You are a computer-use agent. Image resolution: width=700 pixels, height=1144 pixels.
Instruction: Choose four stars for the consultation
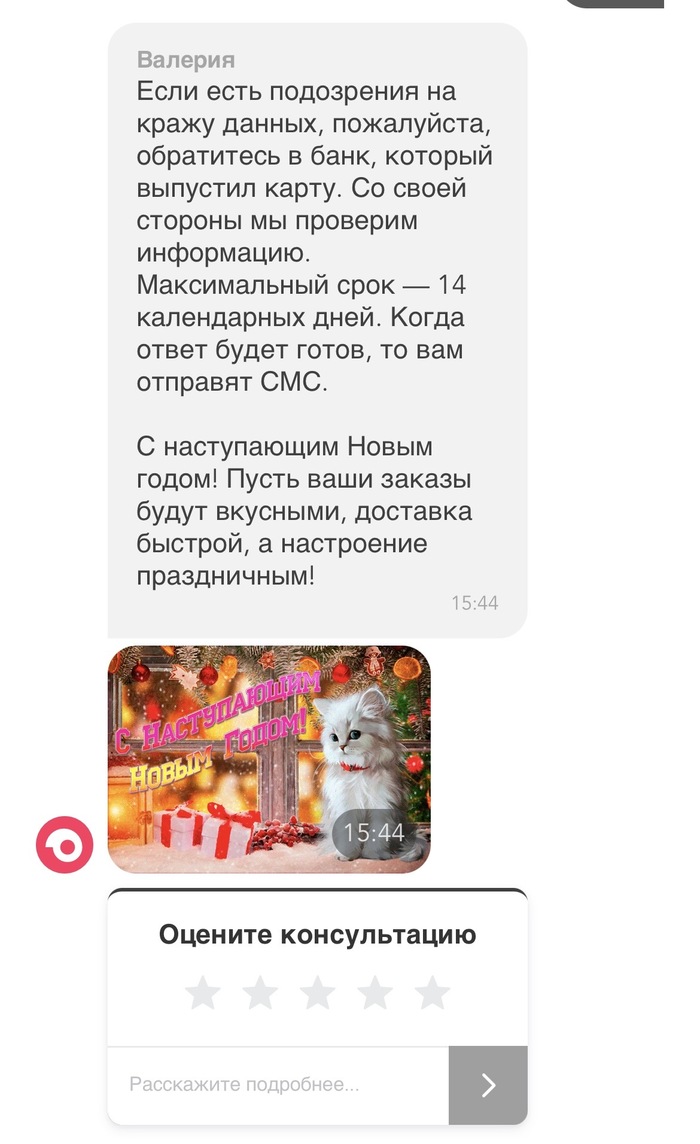[375, 993]
